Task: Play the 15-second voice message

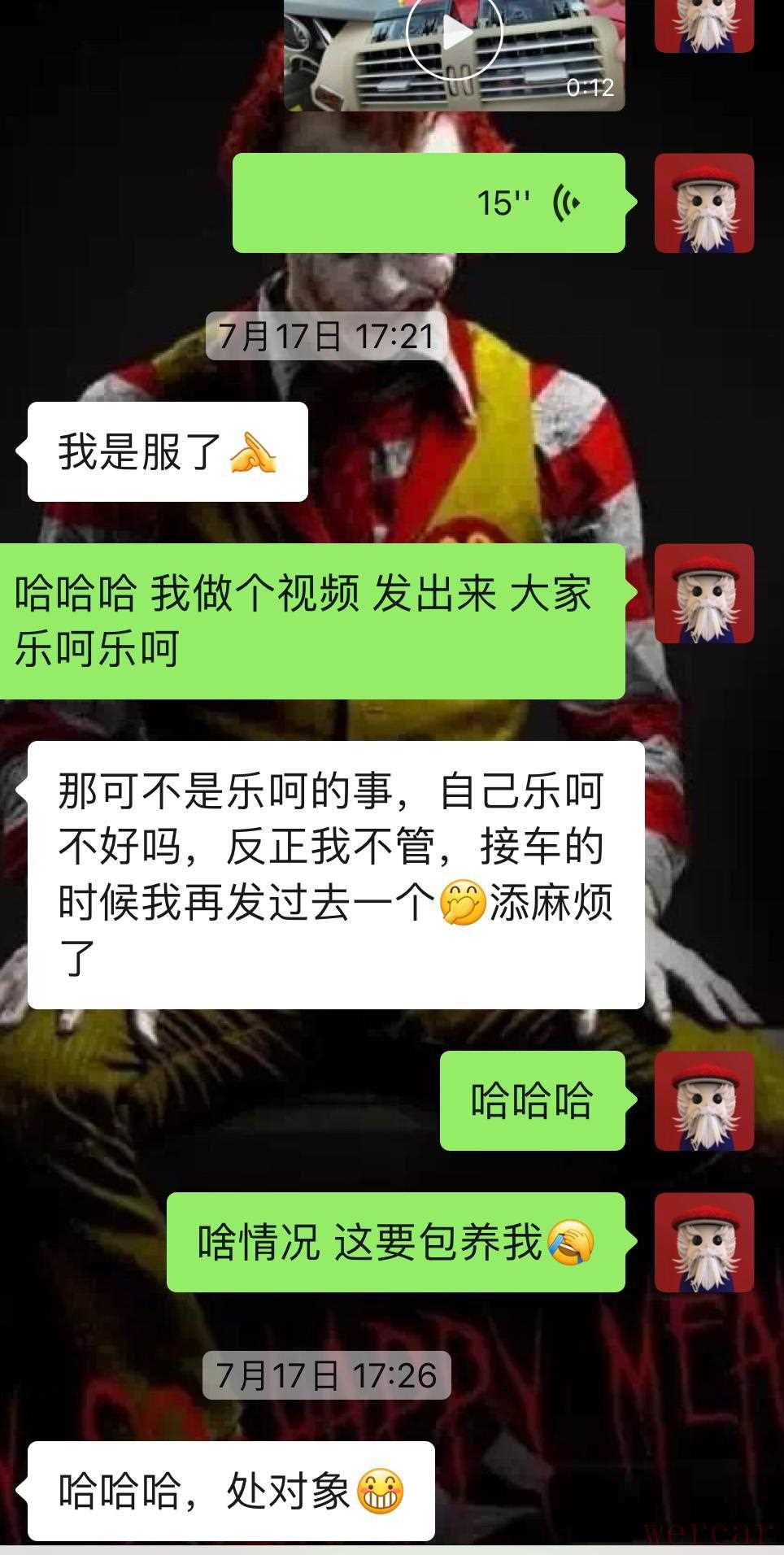Action: tap(429, 203)
